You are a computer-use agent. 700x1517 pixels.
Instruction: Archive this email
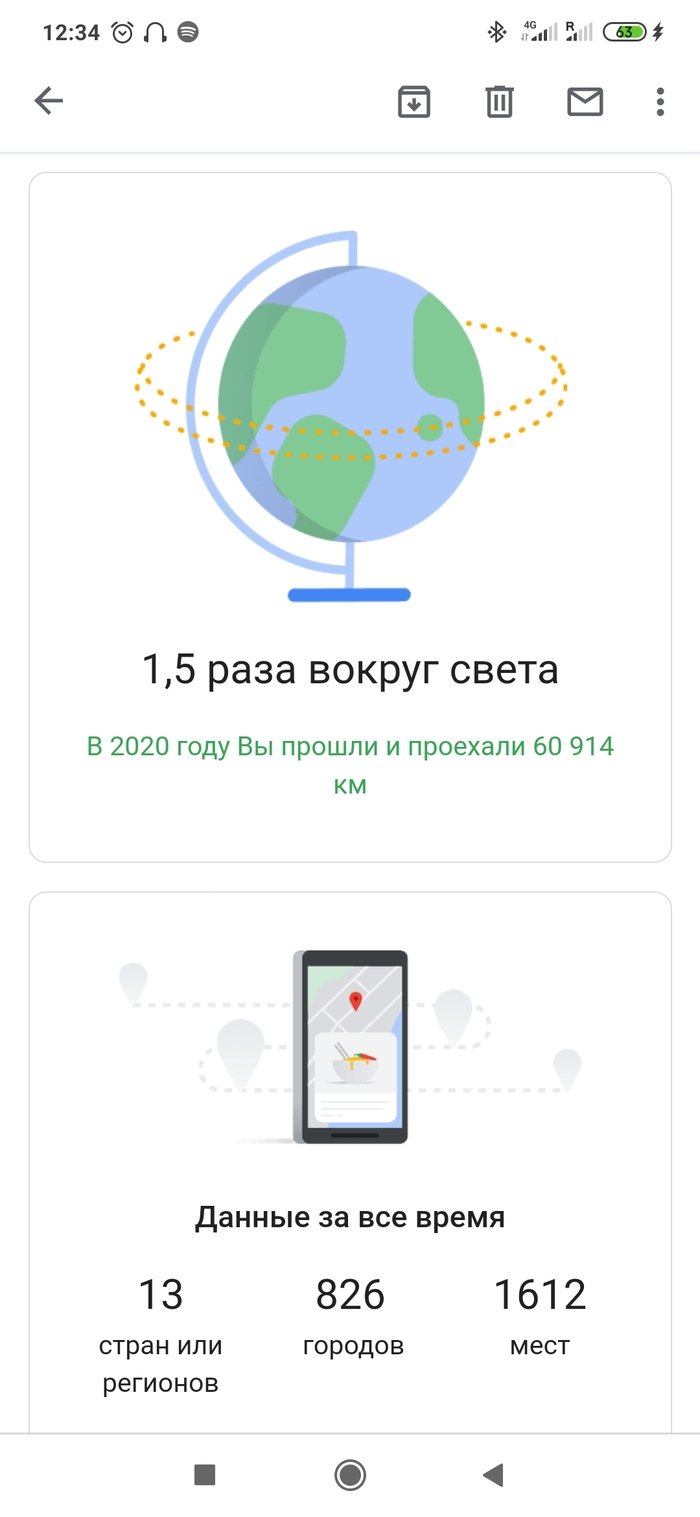tap(414, 101)
